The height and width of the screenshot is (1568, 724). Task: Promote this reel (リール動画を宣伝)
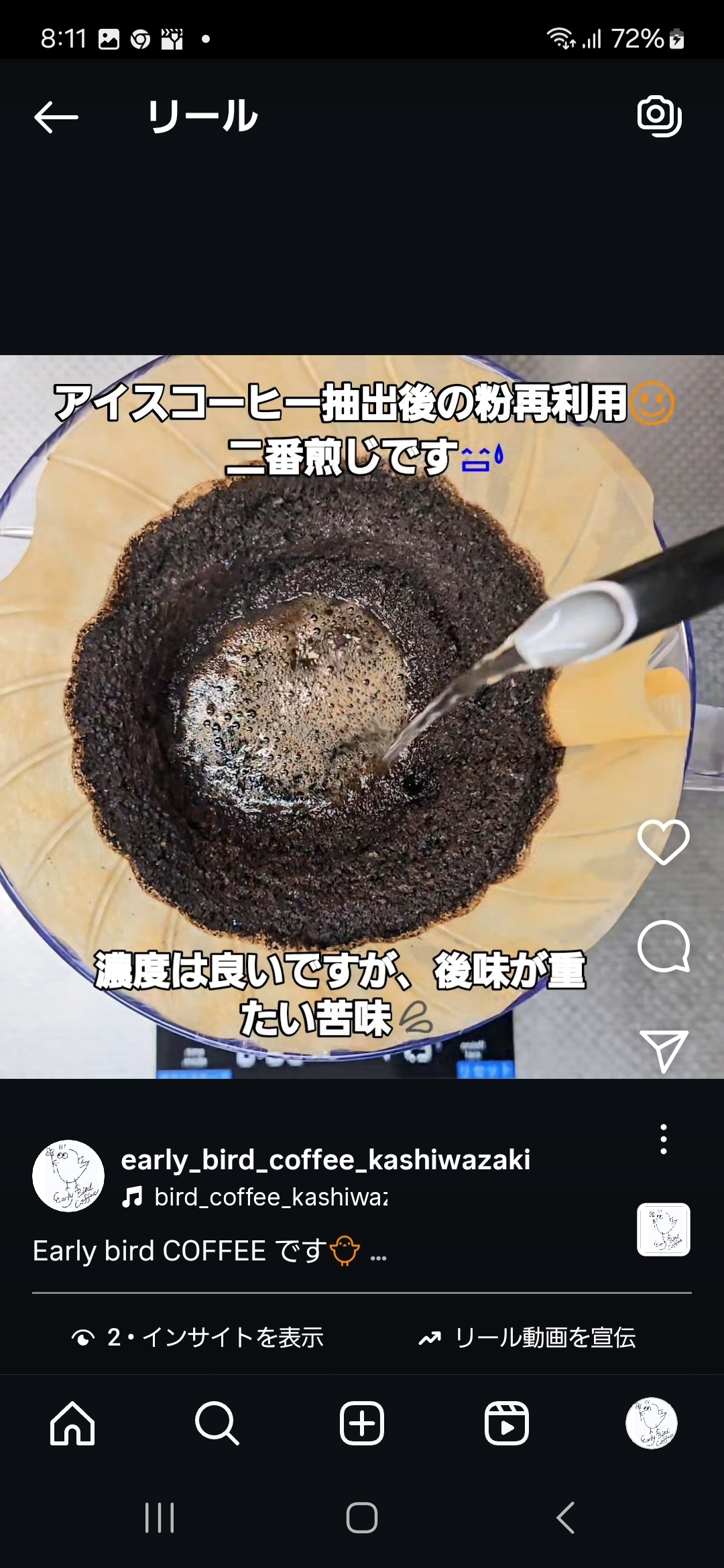tap(527, 1337)
